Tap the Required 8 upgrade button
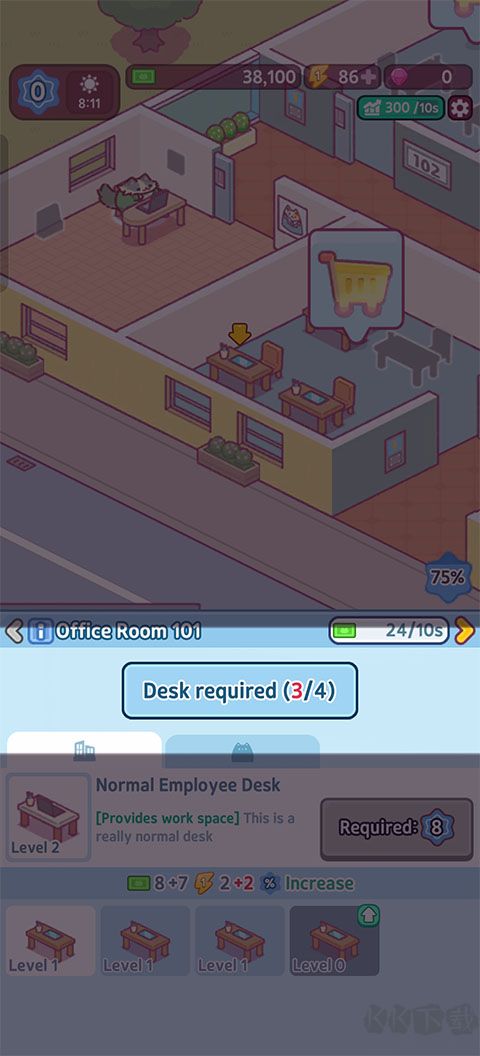Screen dimensions: 480x1056 pyautogui.click(x=397, y=828)
